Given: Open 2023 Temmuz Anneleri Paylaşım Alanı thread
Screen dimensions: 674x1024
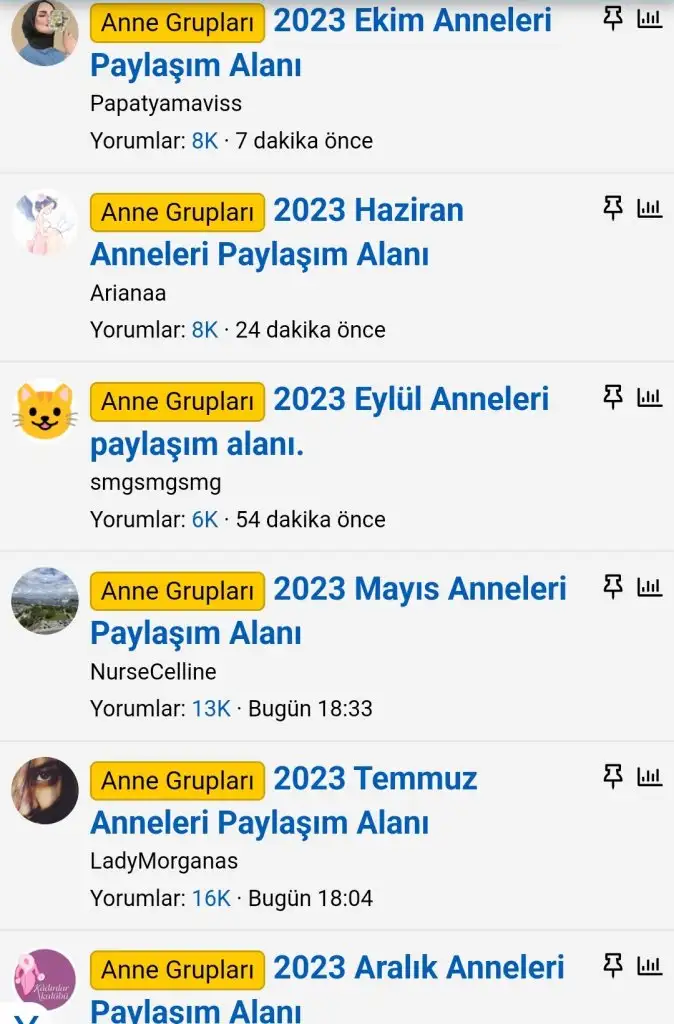Looking at the screenshot, I should click(x=375, y=779).
